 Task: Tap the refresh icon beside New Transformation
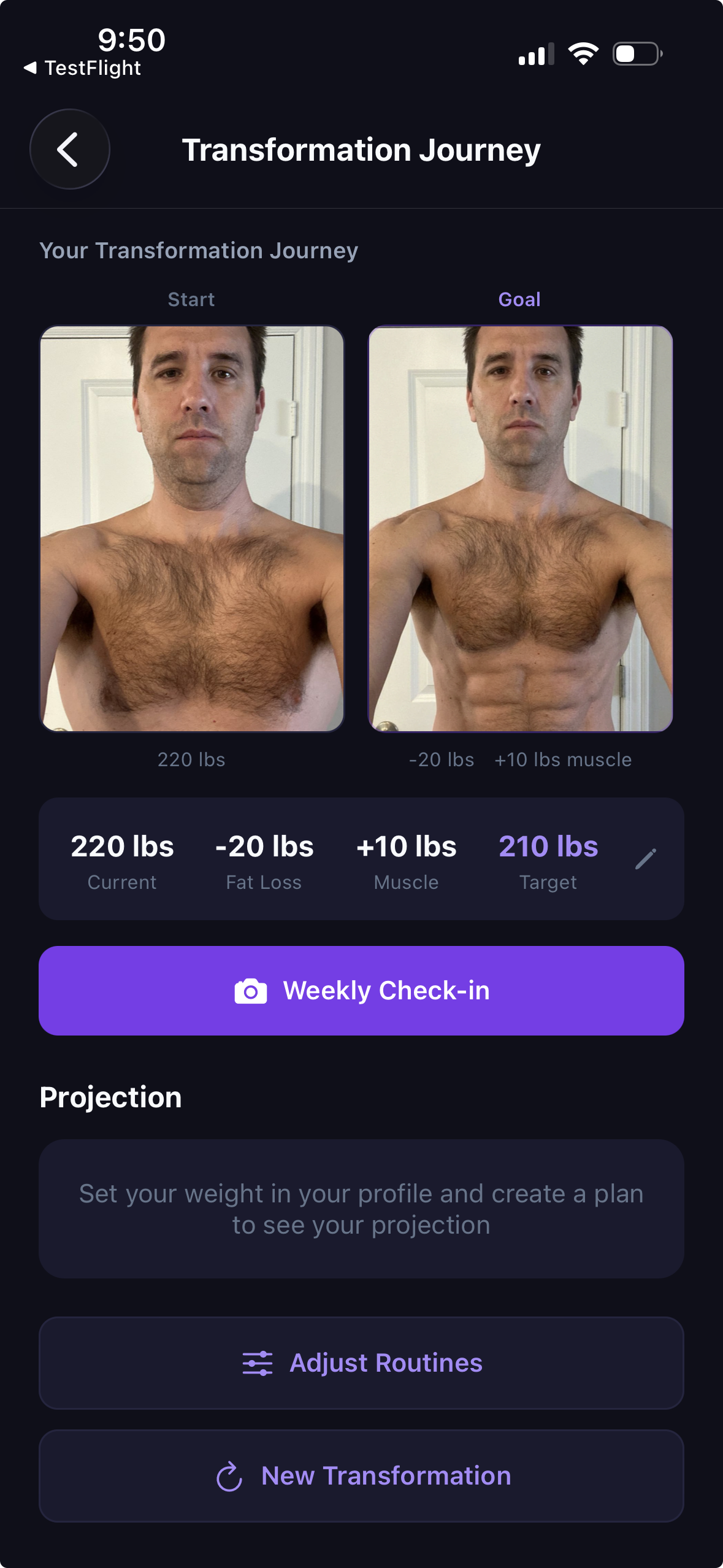point(229,1476)
